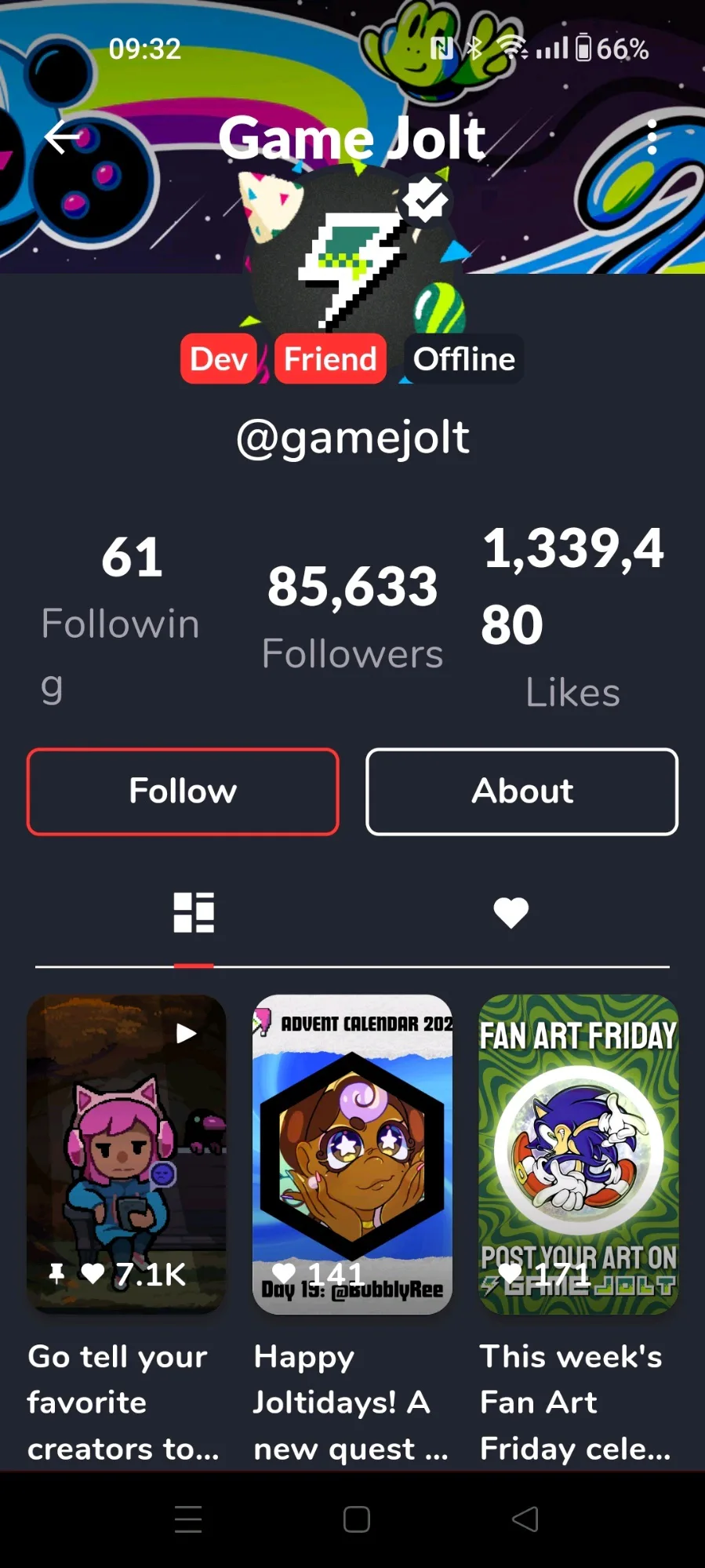Open the three-dot overflow menu
This screenshot has width=705, height=1568.
coord(652,138)
